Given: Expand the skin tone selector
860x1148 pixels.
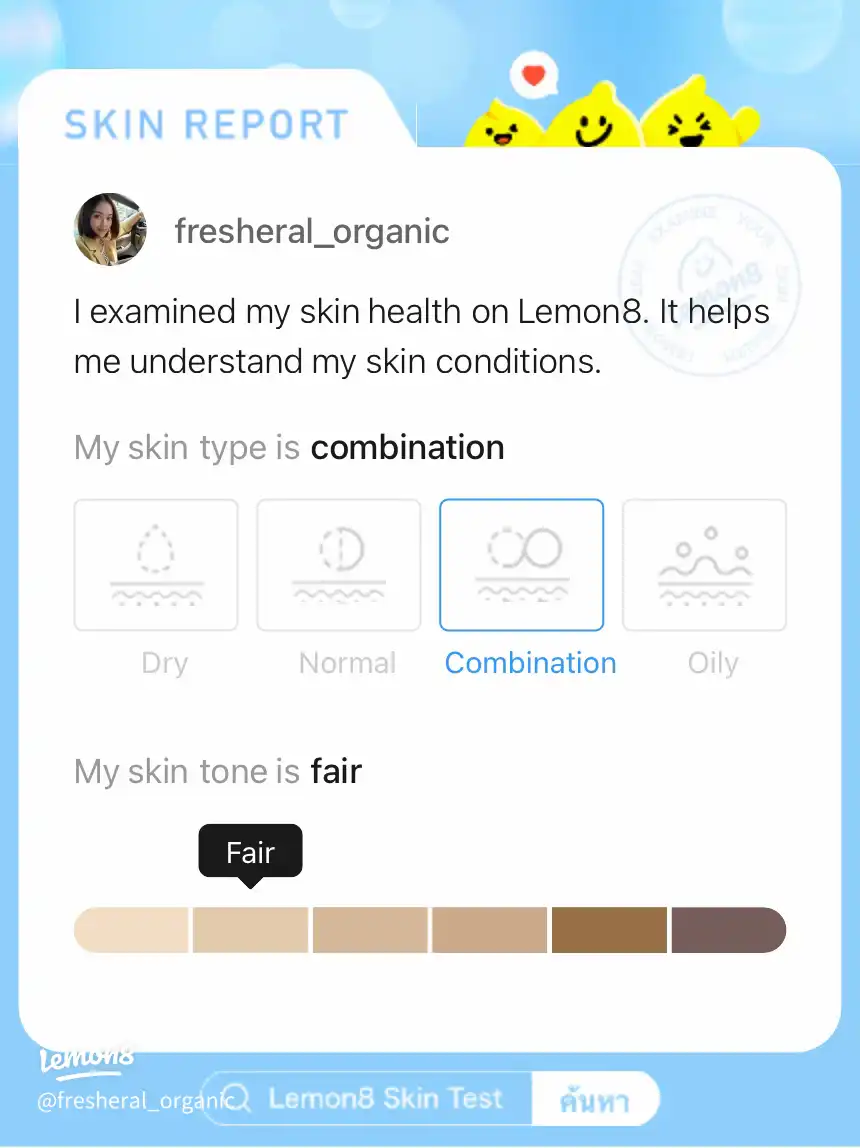Looking at the screenshot, I should click(x=428, y=930).
